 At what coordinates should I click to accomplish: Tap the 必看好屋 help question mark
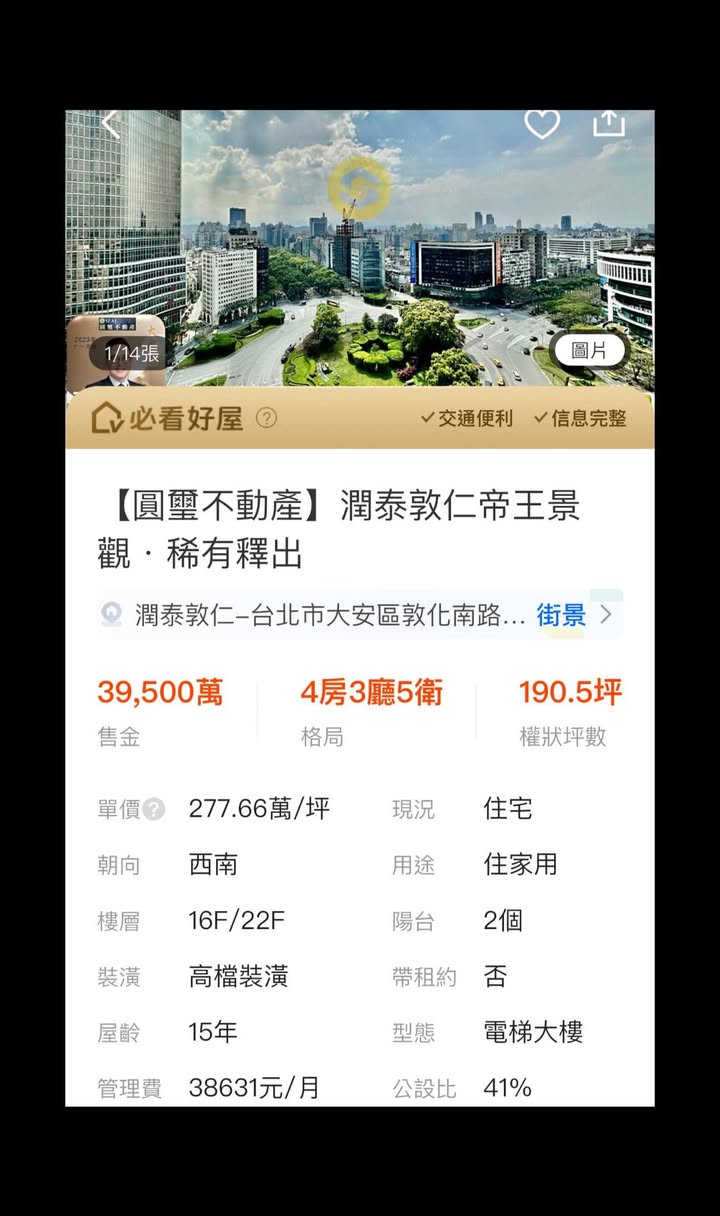266,418
